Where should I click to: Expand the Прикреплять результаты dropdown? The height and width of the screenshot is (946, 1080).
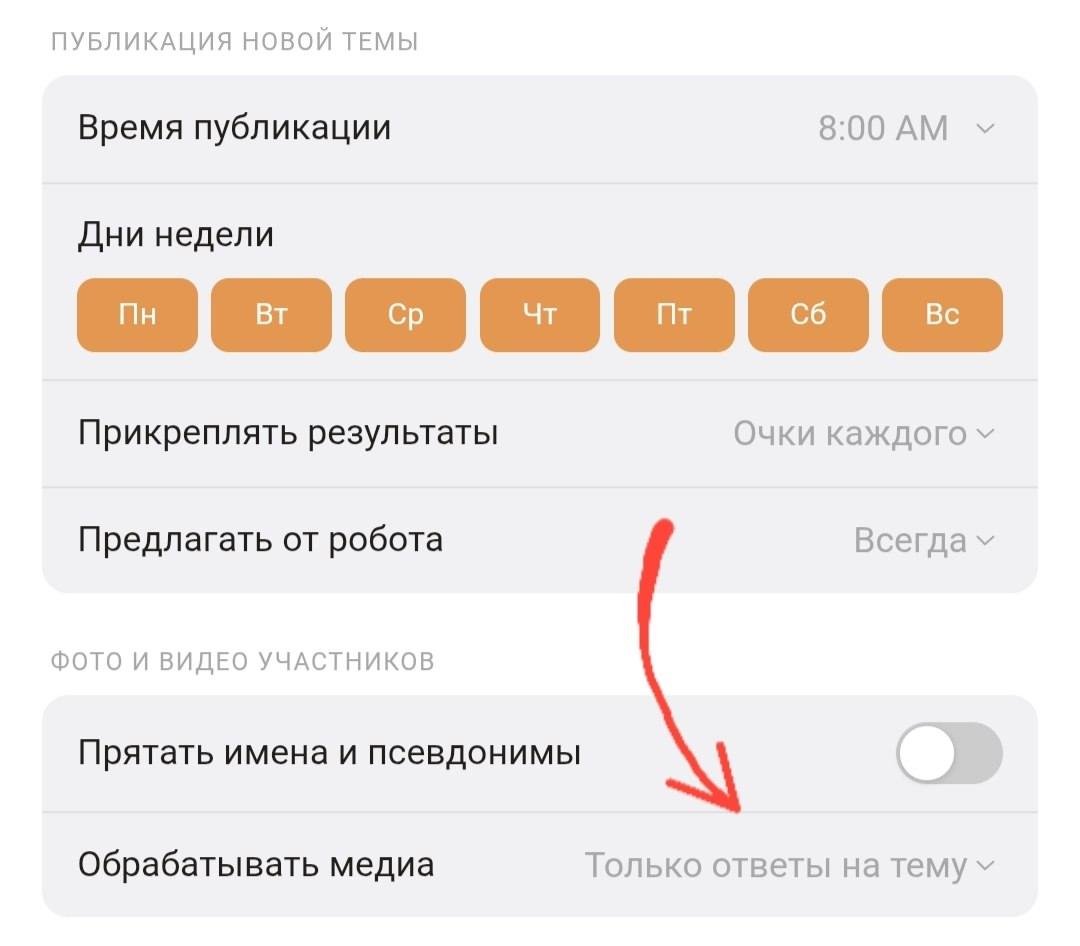coord(863,434)
